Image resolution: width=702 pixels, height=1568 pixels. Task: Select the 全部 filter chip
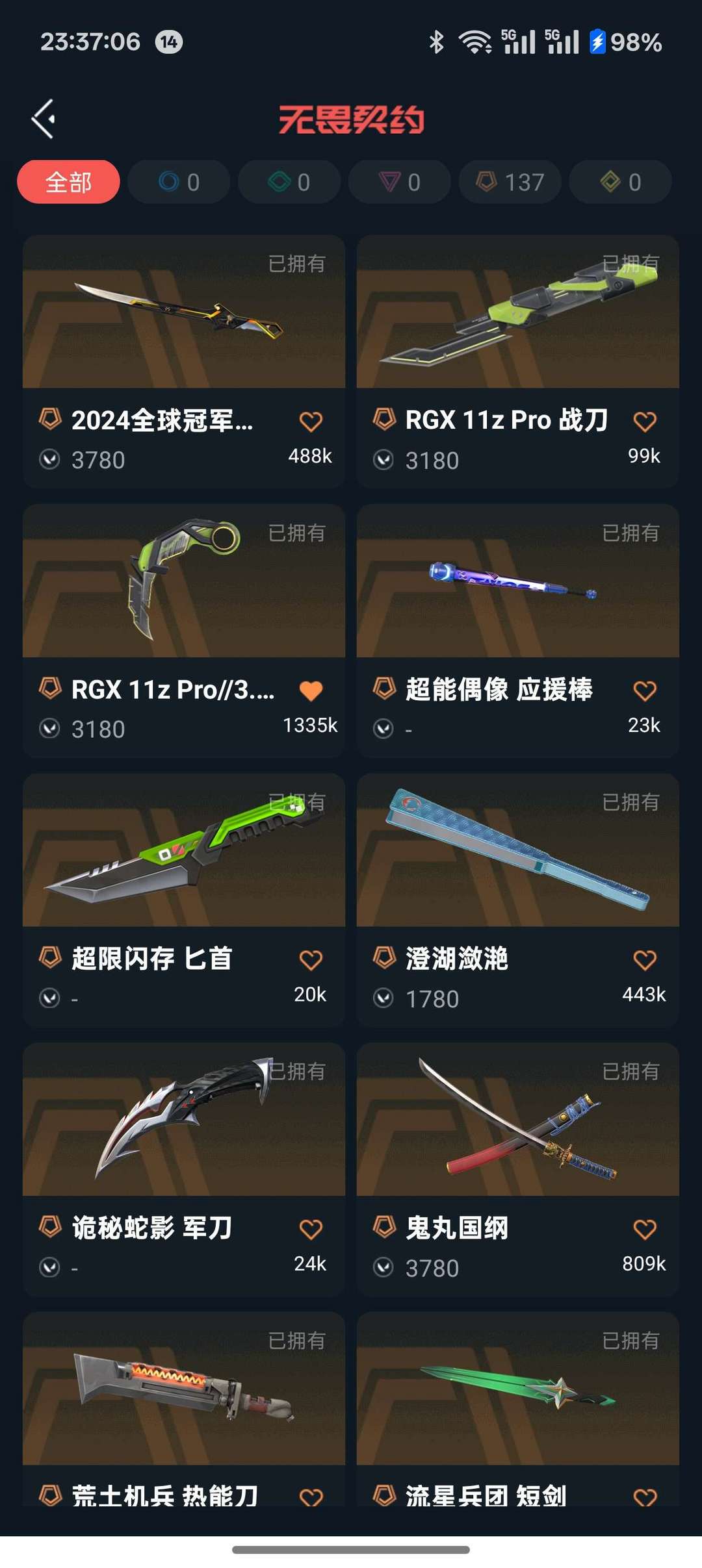tap(68, 182)
